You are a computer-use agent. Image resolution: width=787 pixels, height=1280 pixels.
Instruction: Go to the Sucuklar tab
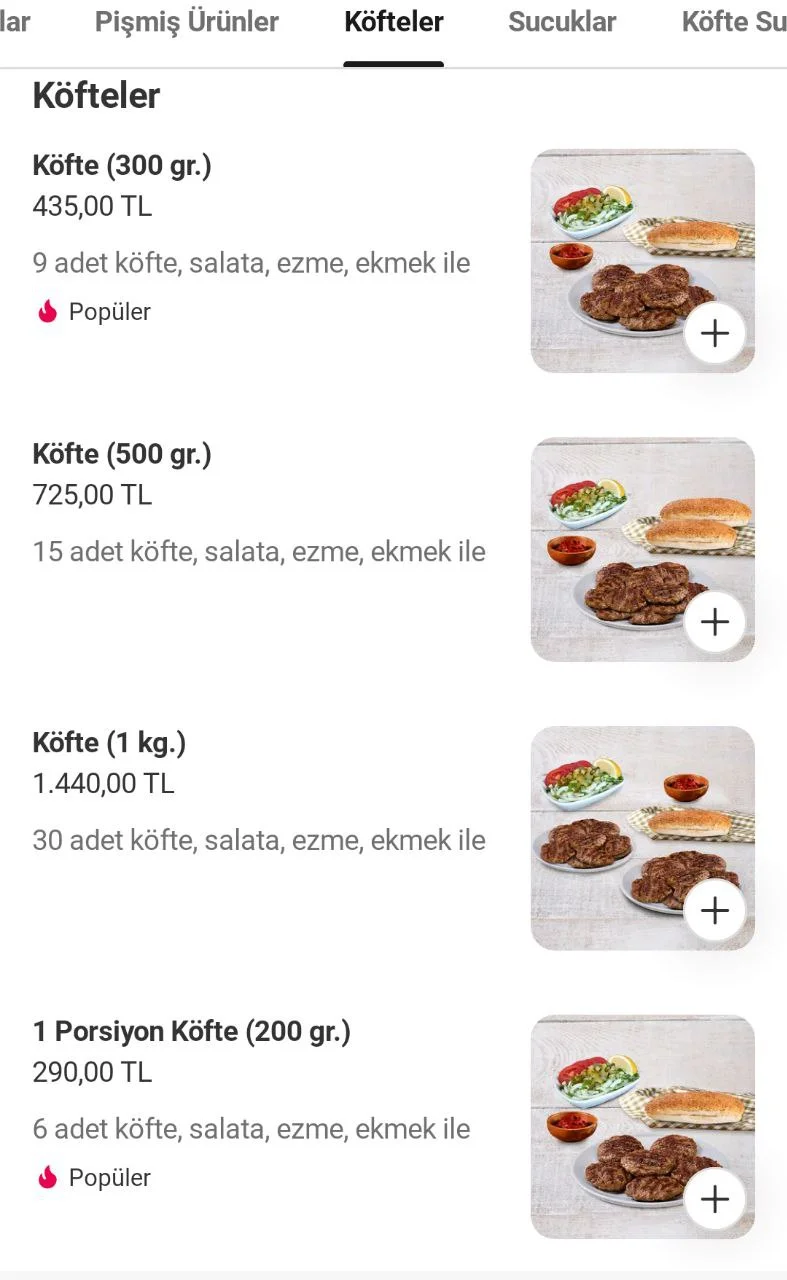[562, 22]
